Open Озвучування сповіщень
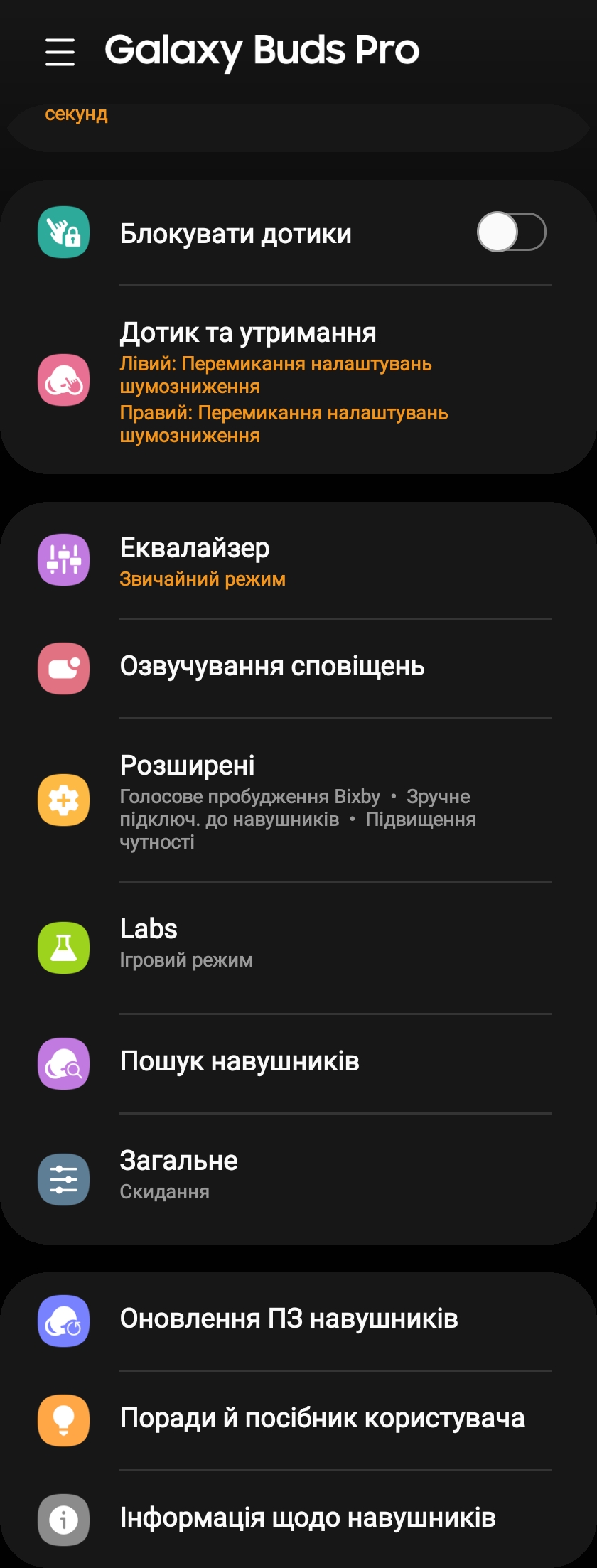 (284, 667)
